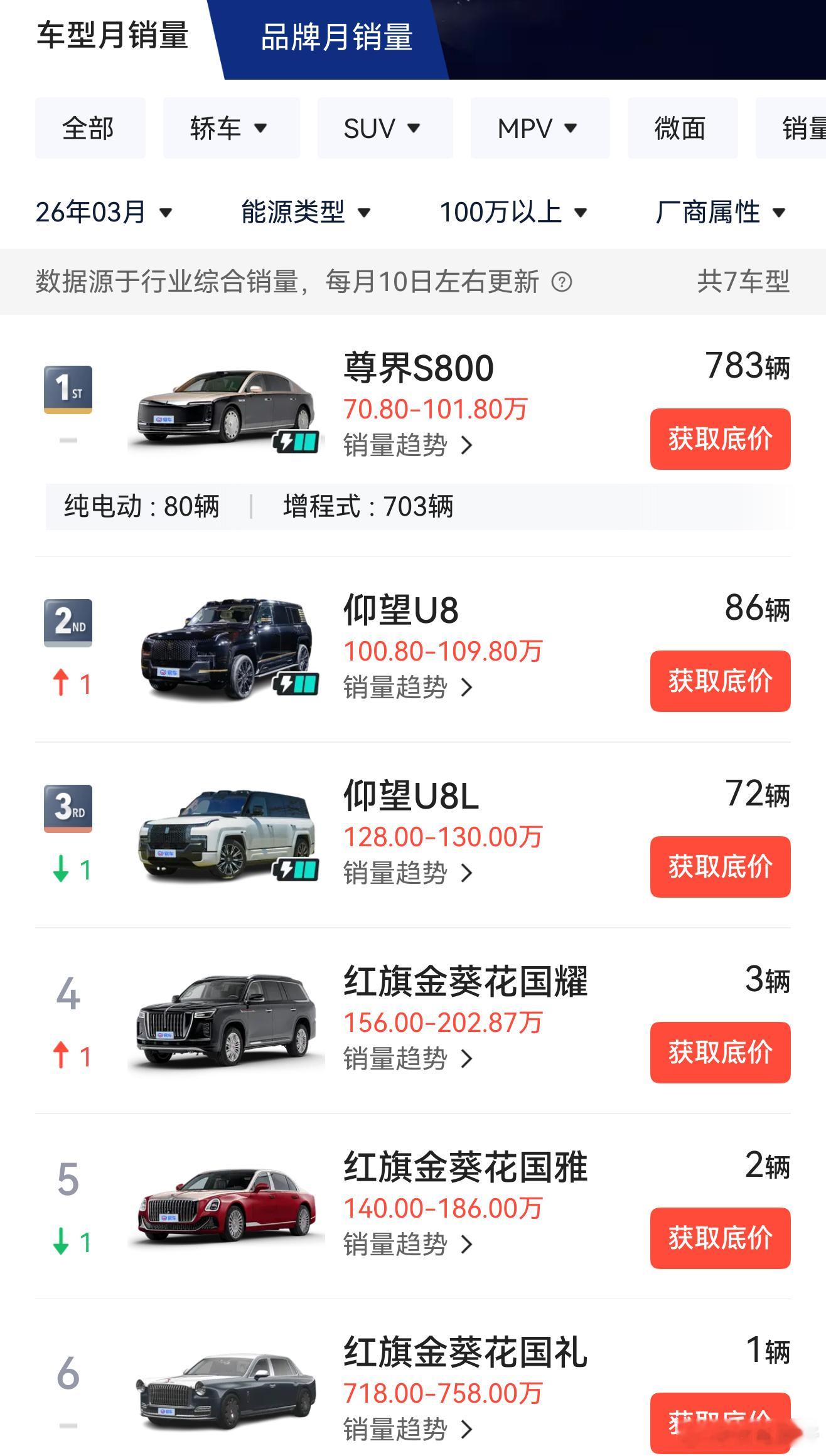Tap the question mark info icon beside data source note

[563, 283]
